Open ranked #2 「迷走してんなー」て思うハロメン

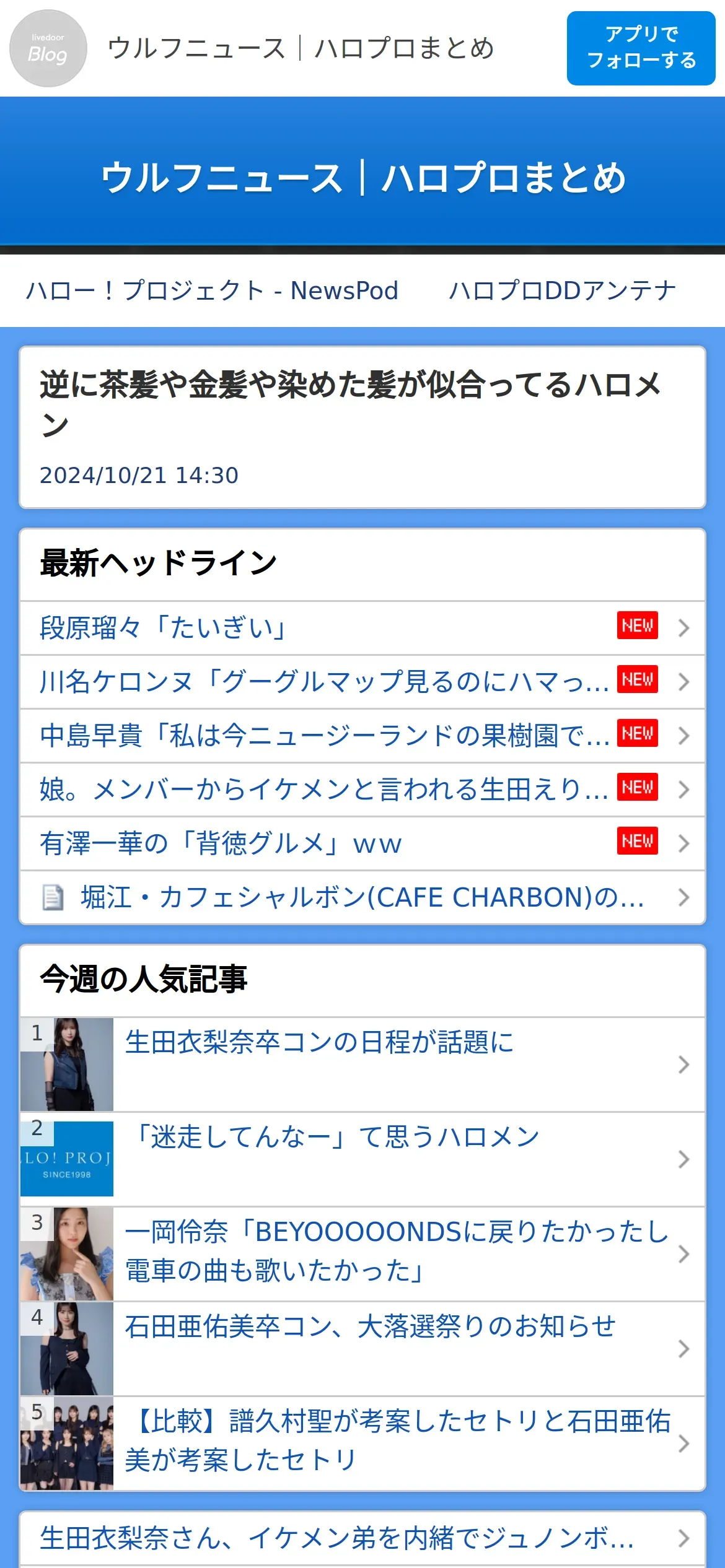[x=362, y=1159]
